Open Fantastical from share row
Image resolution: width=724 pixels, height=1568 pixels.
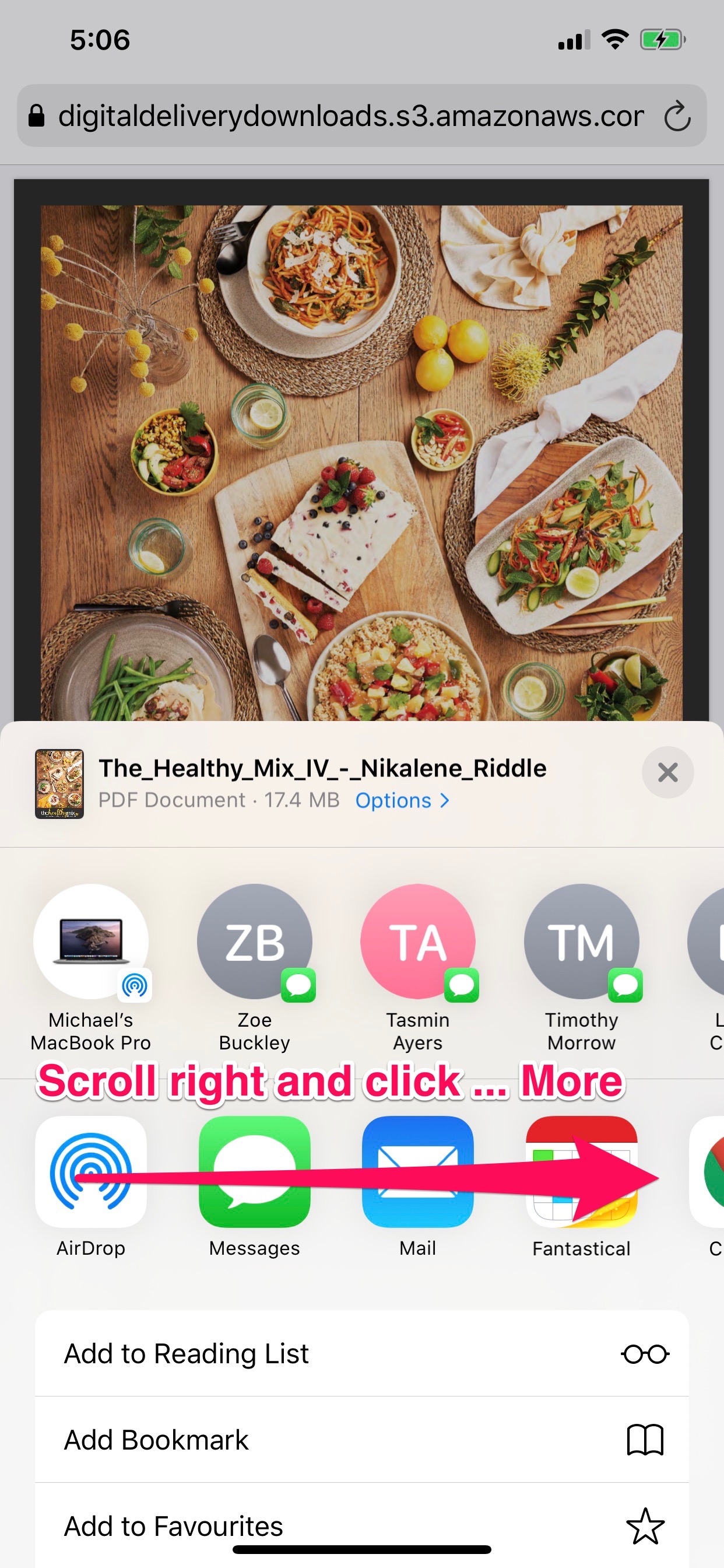coord(581,1172)
